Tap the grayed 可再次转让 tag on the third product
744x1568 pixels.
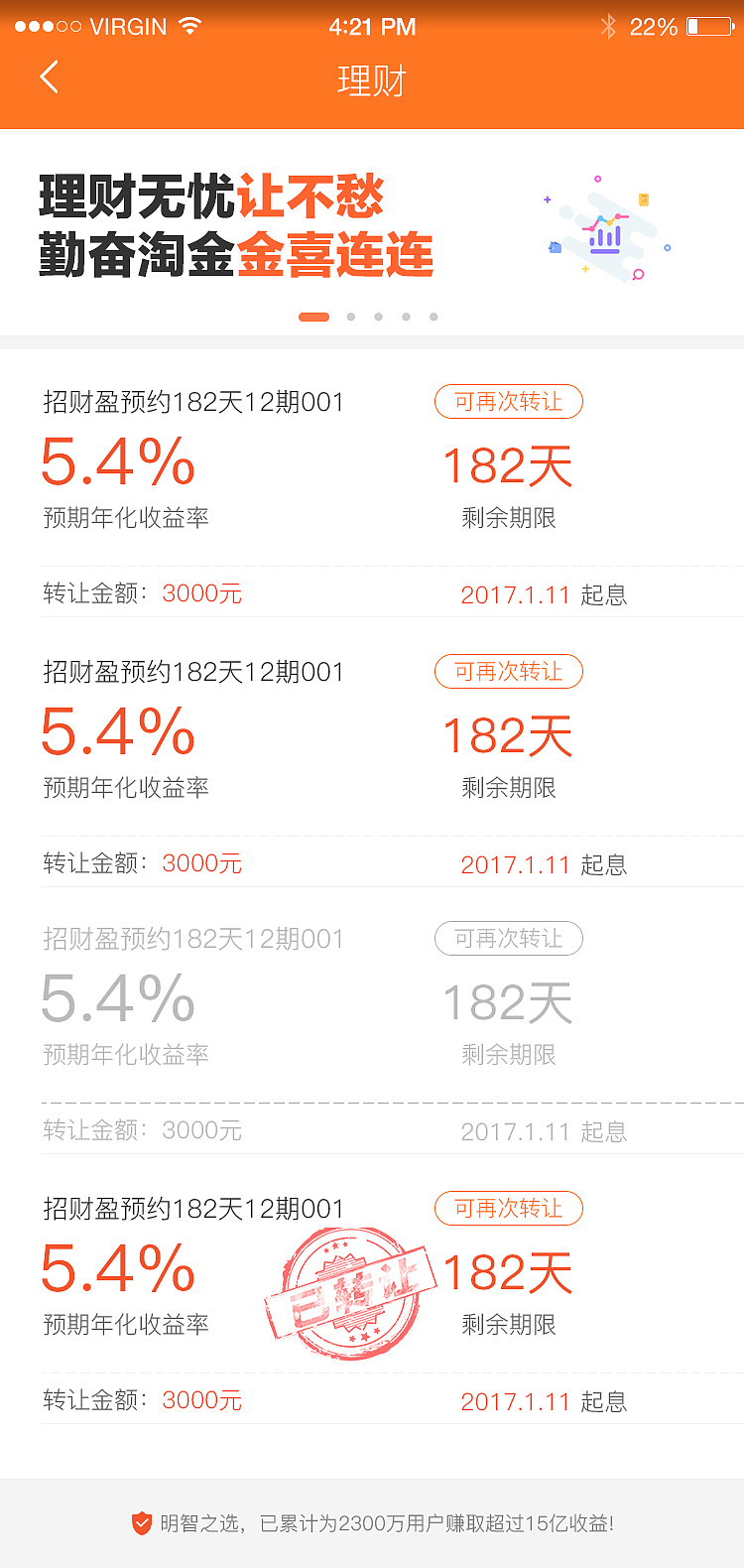[508, 938]
